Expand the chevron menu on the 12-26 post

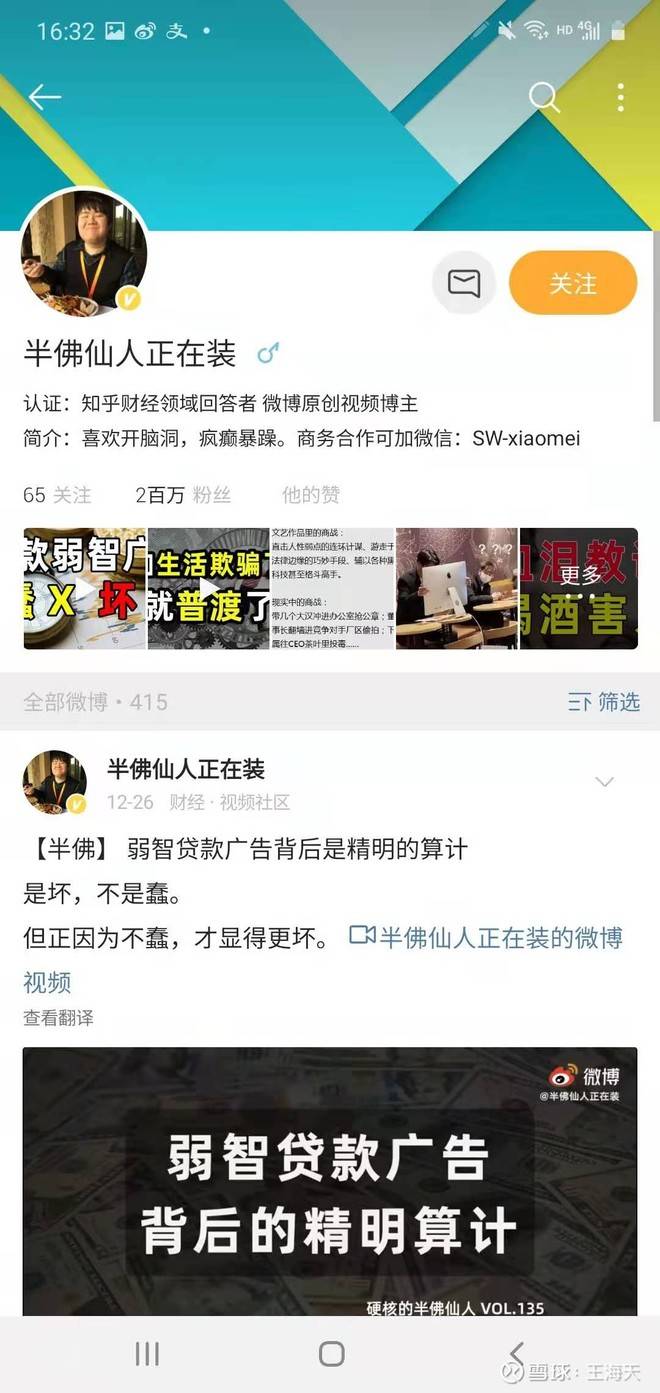[x=604, y=782]
